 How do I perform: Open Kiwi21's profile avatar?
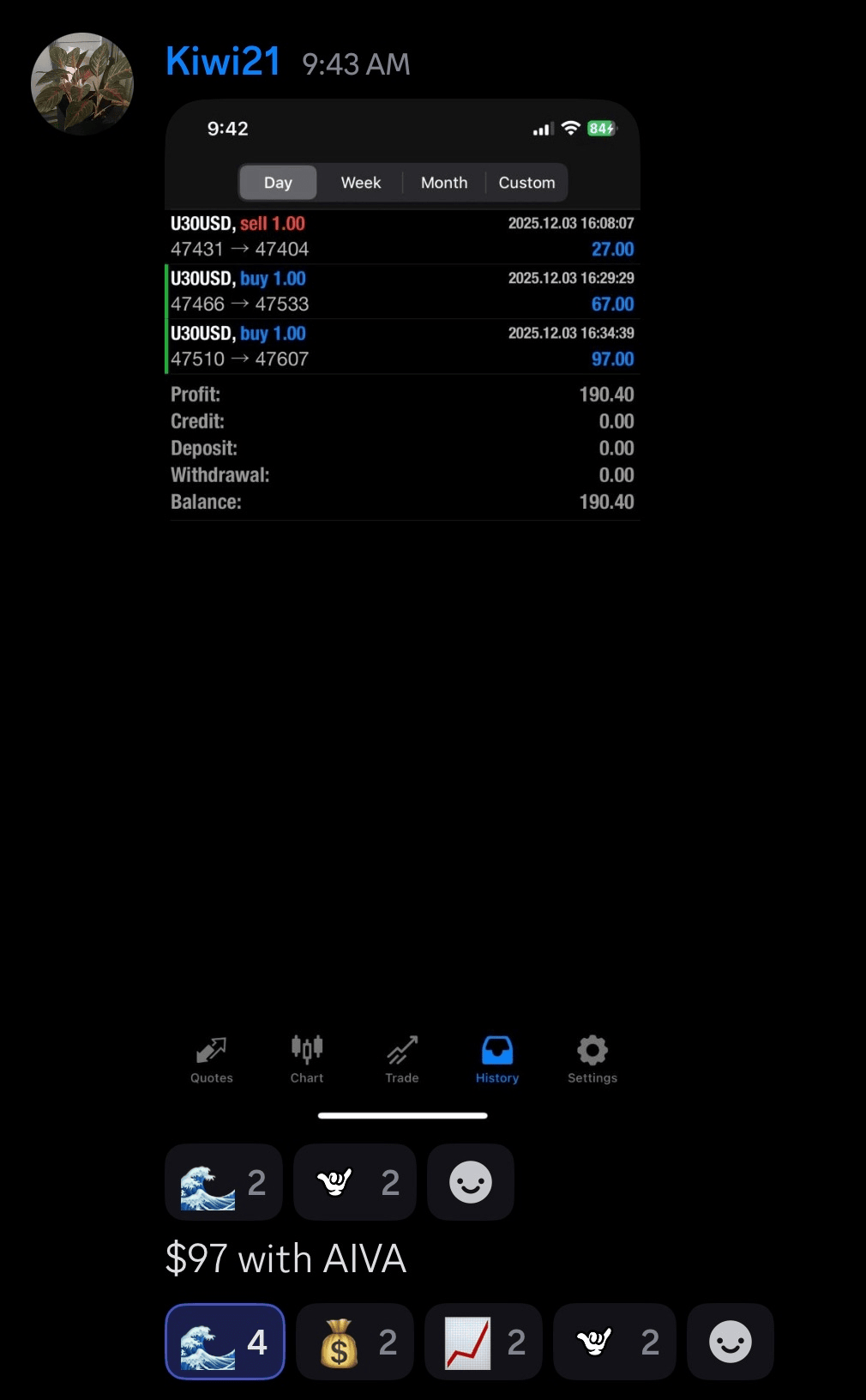click(x=82, y=84)
